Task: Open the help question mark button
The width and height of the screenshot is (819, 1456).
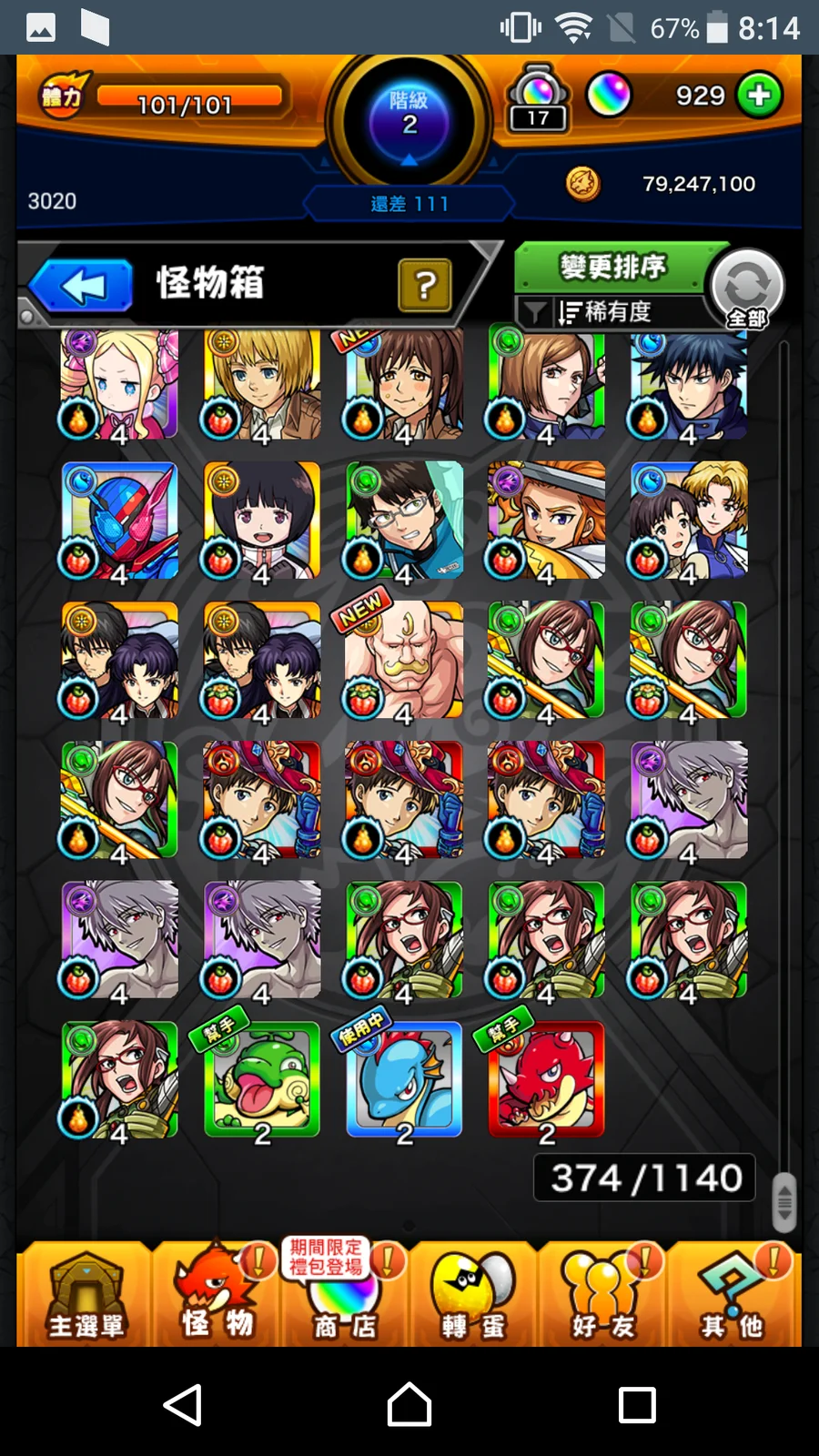Action: [x=424, y=286]
